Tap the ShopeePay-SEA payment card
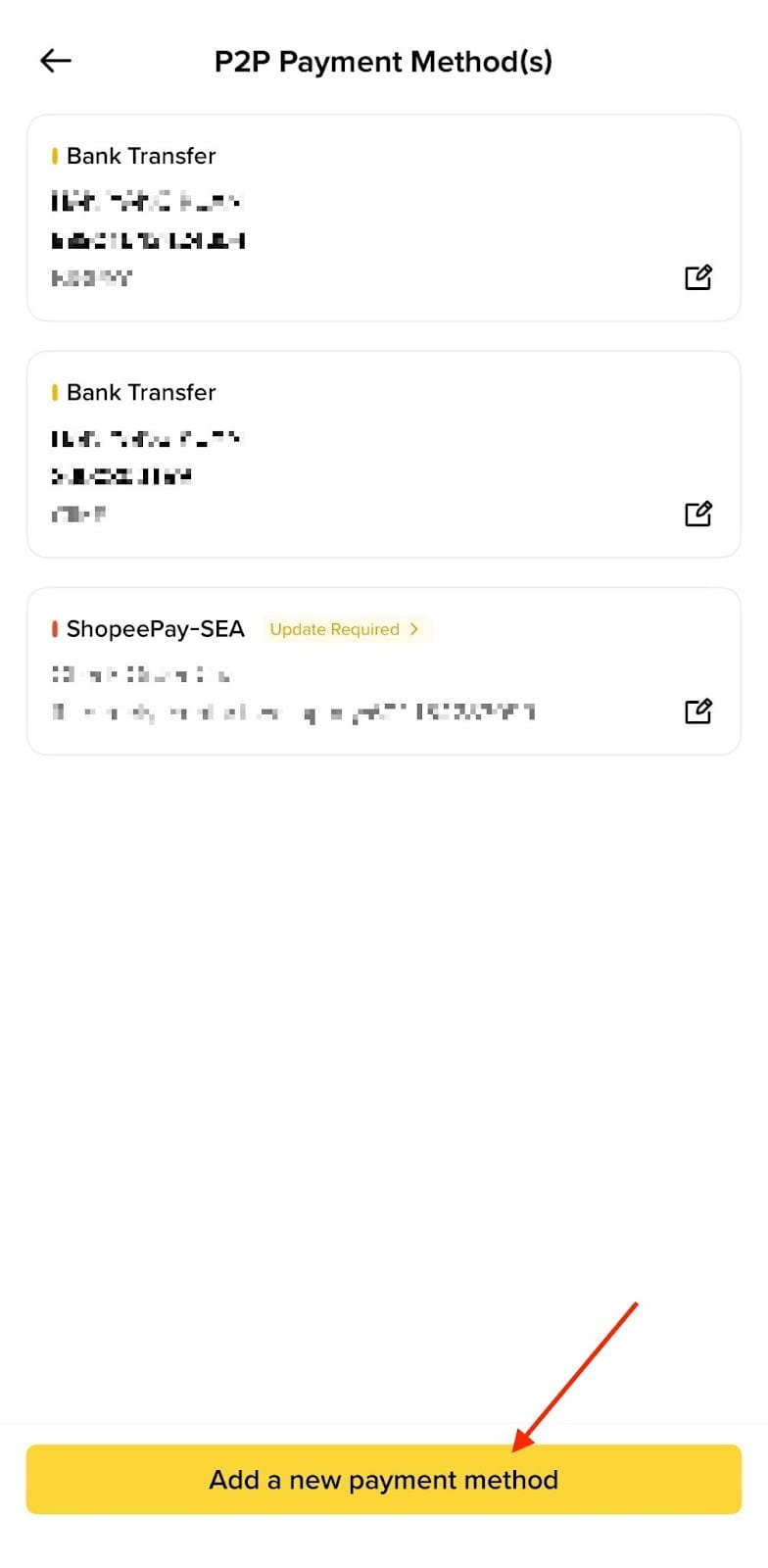Image resolution: width=768 pixels, height=1568 pixels. (x=384, y=670)
